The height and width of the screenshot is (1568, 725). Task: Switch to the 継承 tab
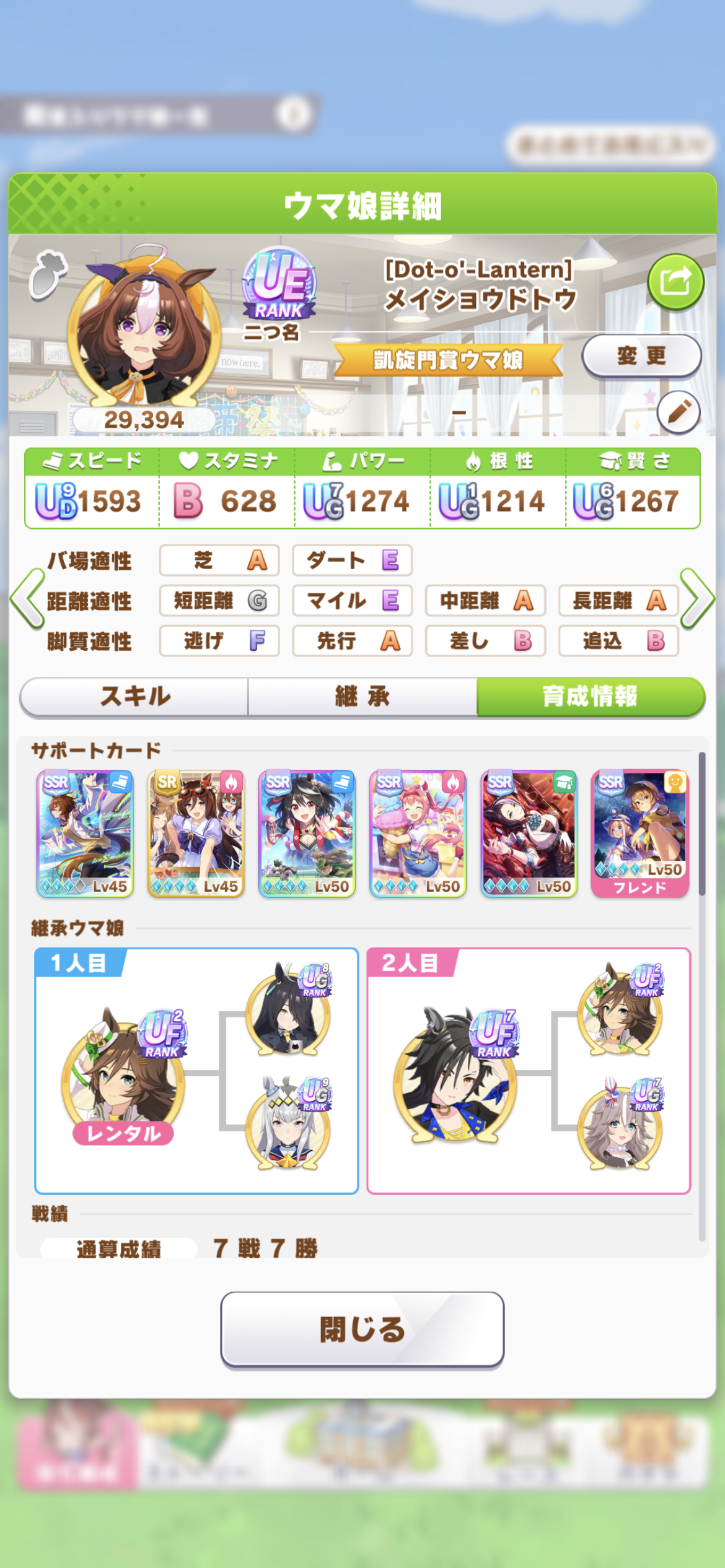pos(362,696)
